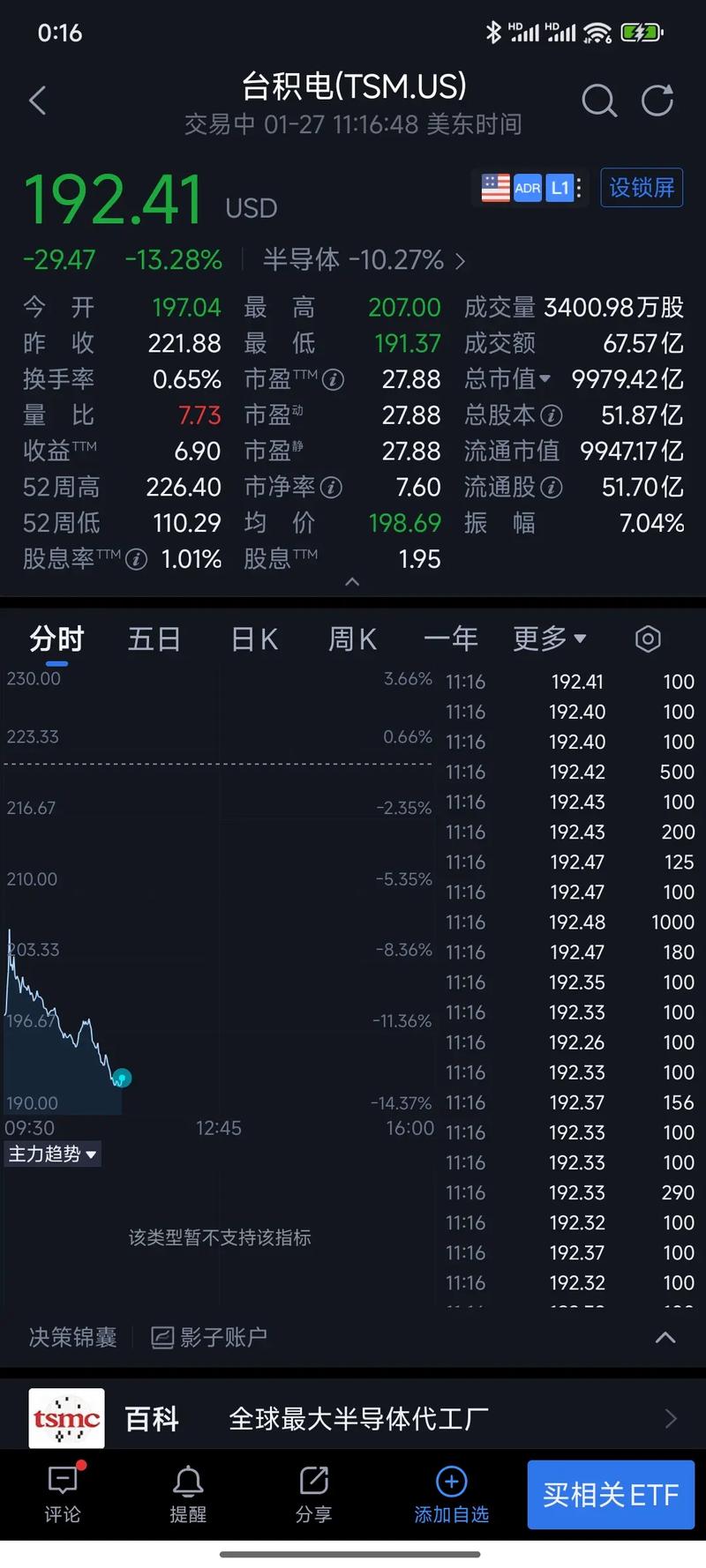Open the 半导体 sector link
This screenshot has height=1568, width=706.
(351, 260)
